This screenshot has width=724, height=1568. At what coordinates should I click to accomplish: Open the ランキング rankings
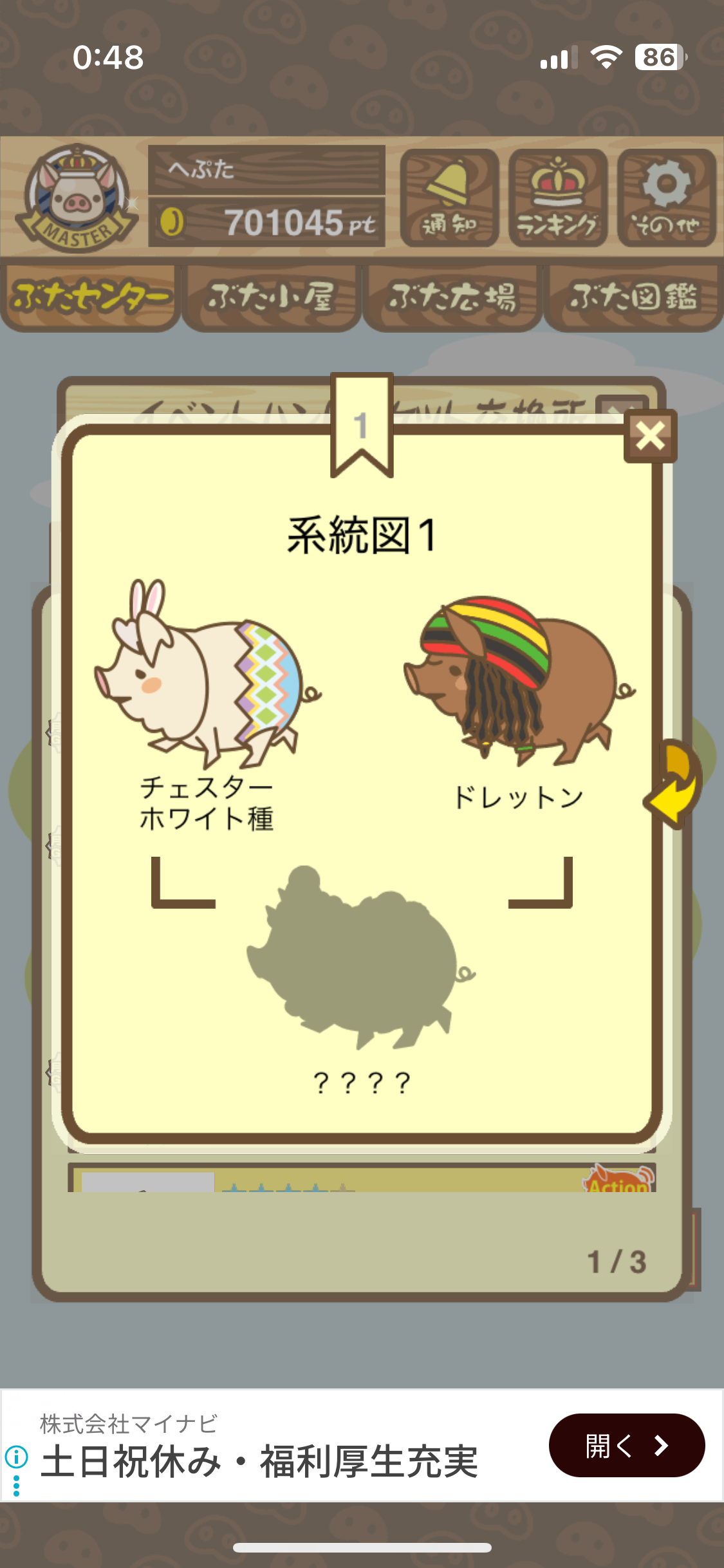coord(557,198)
